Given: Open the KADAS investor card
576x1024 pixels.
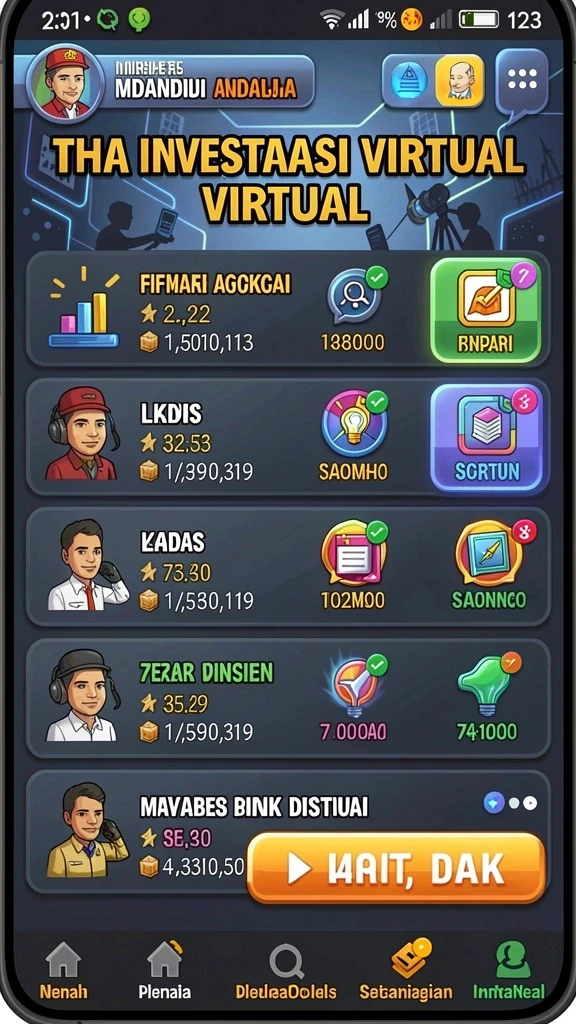Looking at the screenshot, I should 288,566.
